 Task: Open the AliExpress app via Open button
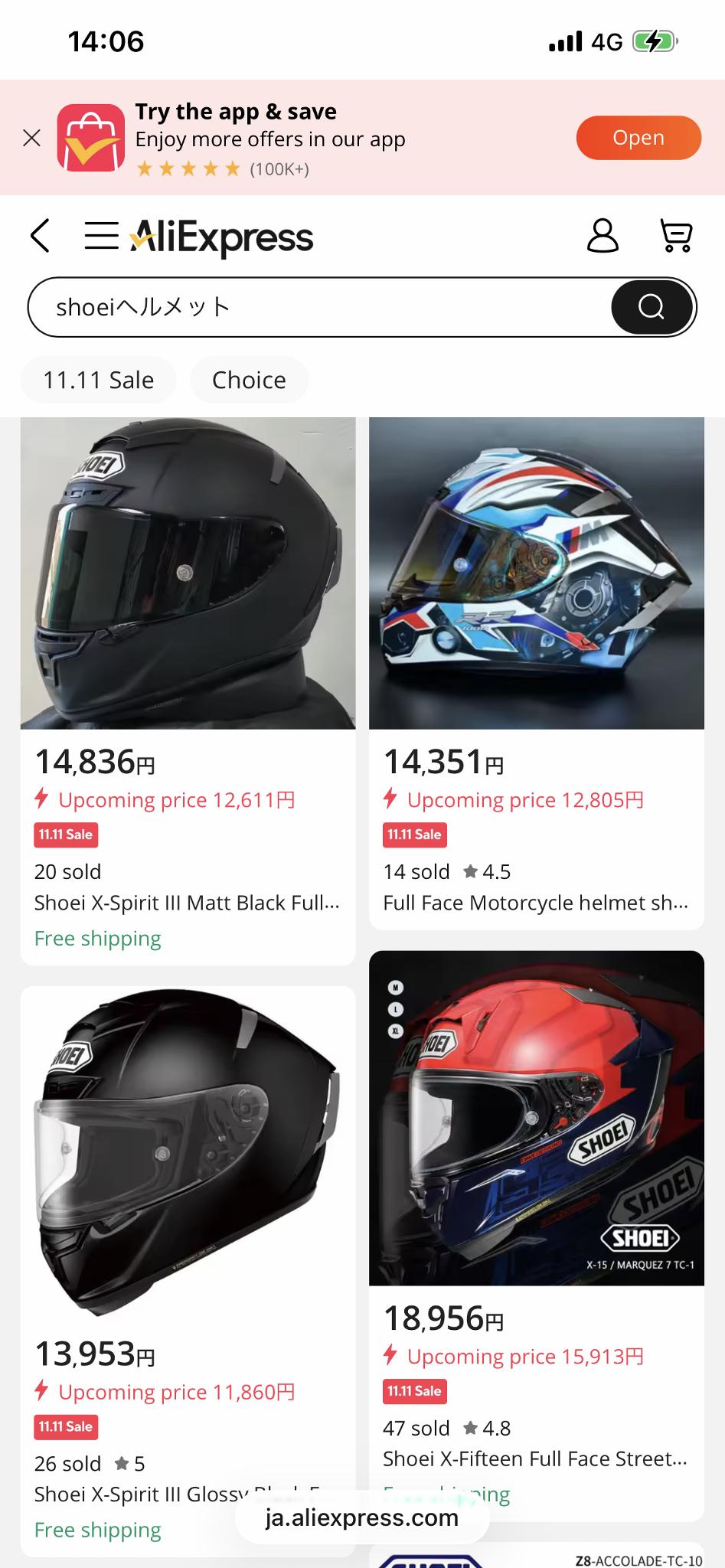pyautogui.click(x=638, y=138)
